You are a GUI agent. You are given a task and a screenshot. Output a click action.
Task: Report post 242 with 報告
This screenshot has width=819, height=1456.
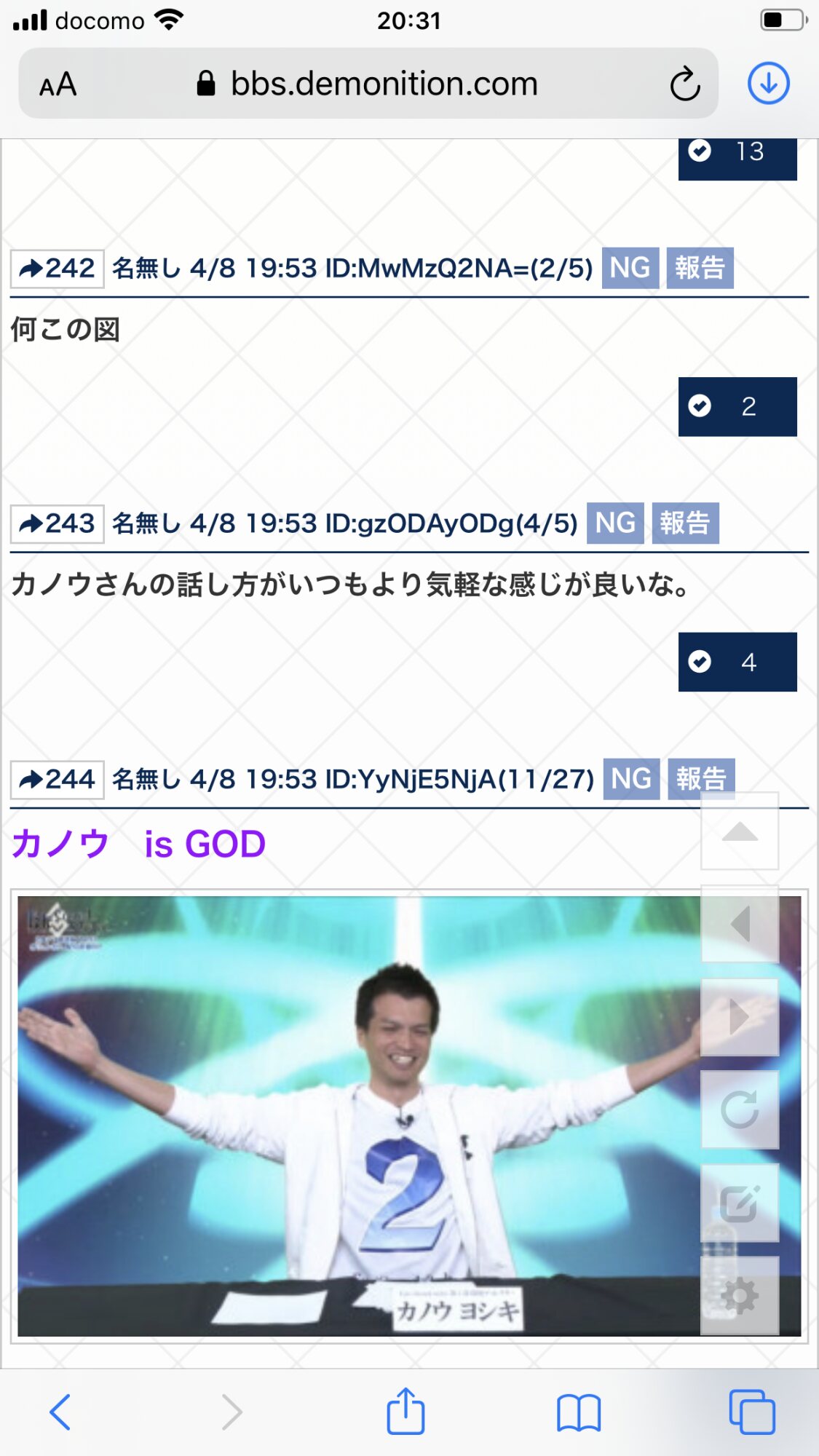700,268
